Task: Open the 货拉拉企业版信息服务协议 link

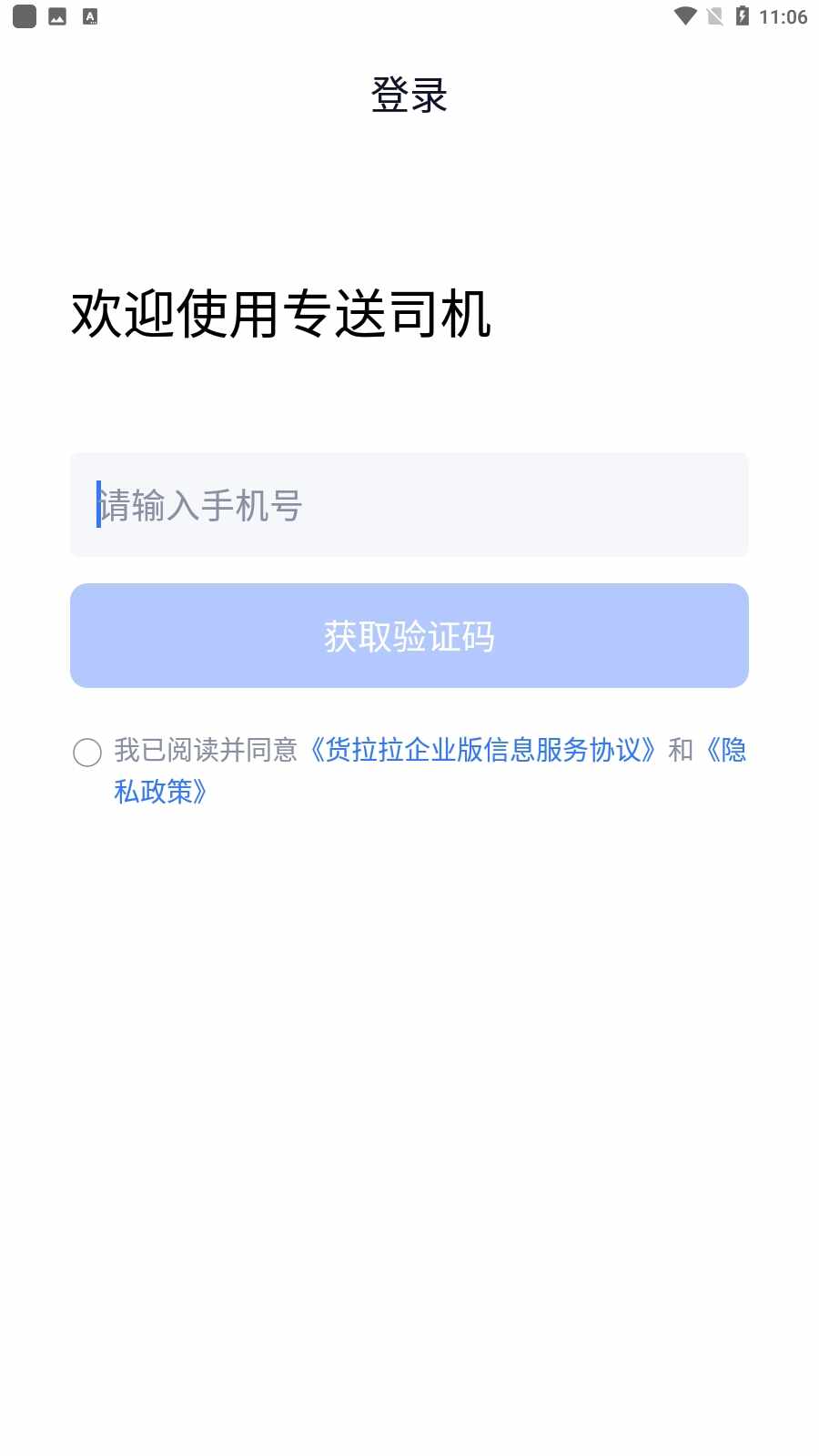Action: (481, 750)
